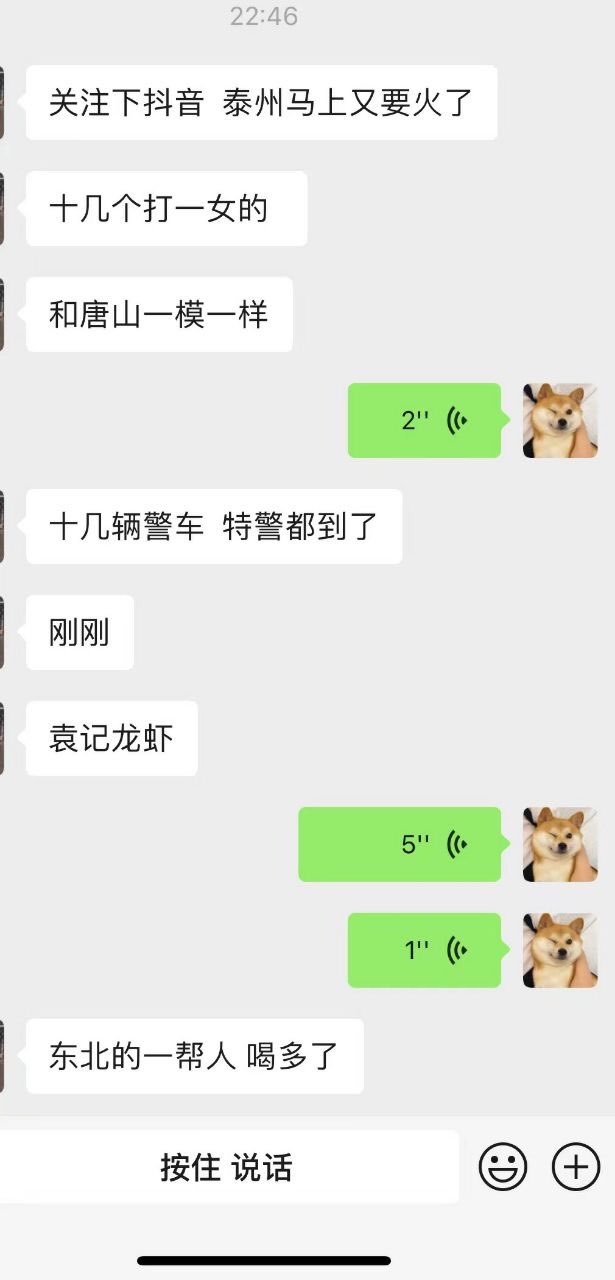Screen dimensions: 615x1280
Task: Open the plus attachments menu
Action: (x=576, y=1166)
